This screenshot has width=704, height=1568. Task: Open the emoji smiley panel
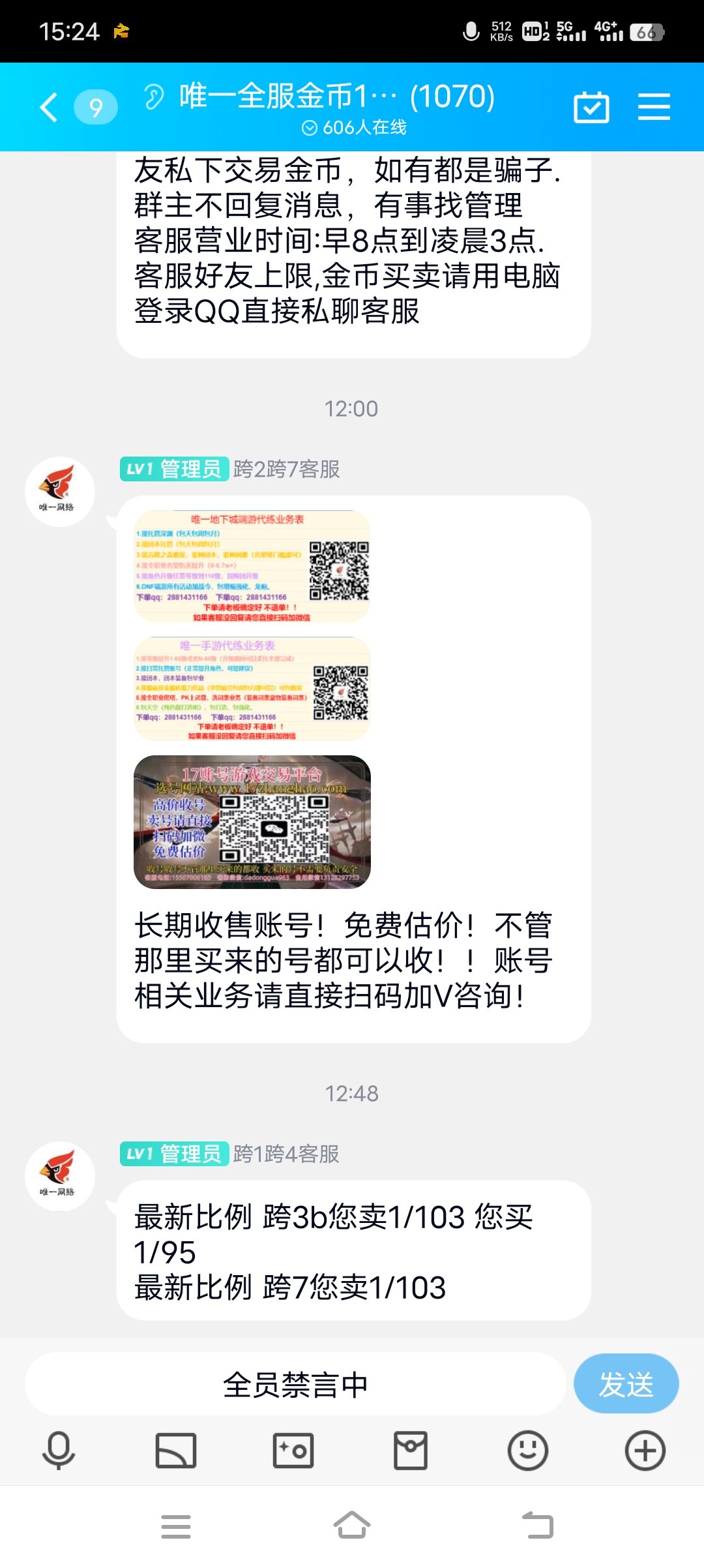click(x=528, y=1451)
